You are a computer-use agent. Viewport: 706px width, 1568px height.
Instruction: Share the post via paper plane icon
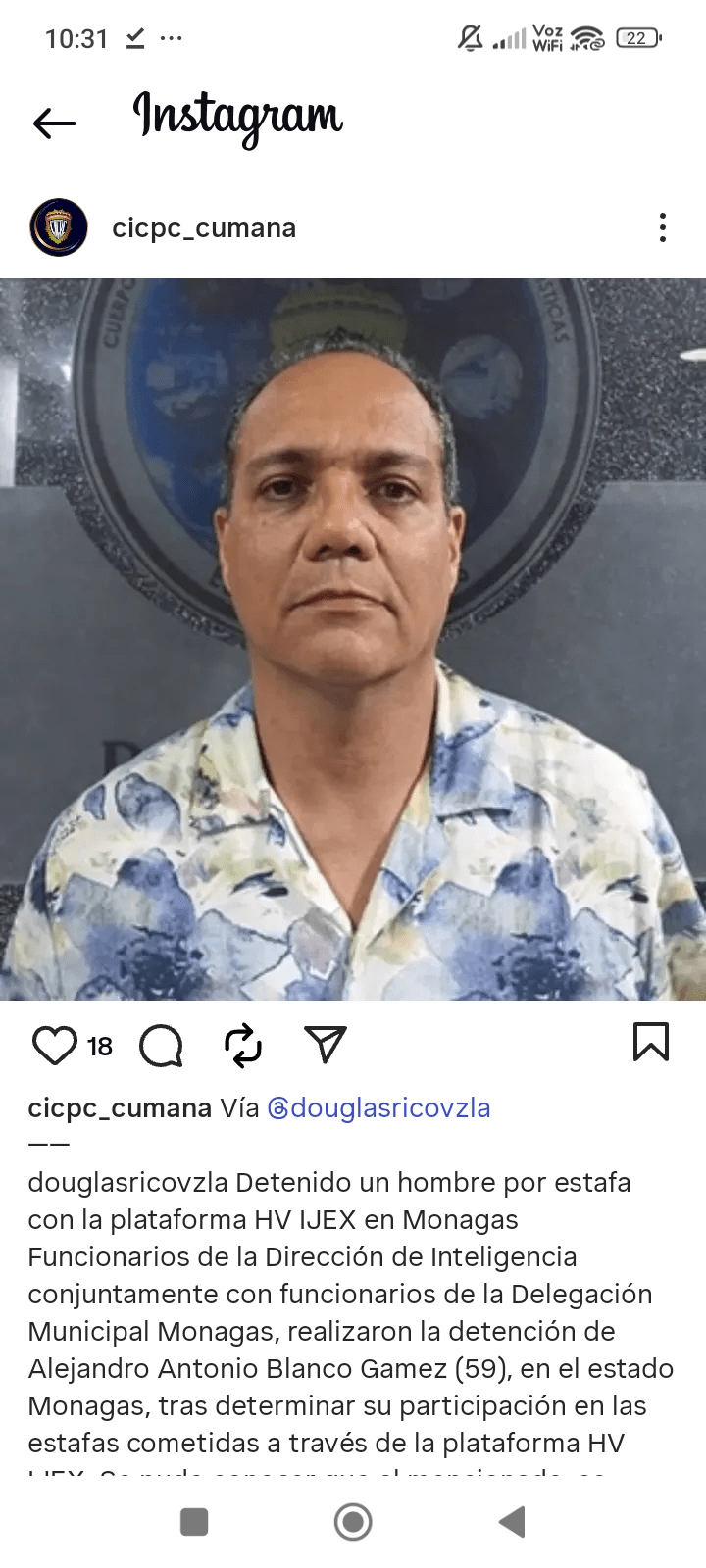pyautogui.click(x=326, y=1045)
